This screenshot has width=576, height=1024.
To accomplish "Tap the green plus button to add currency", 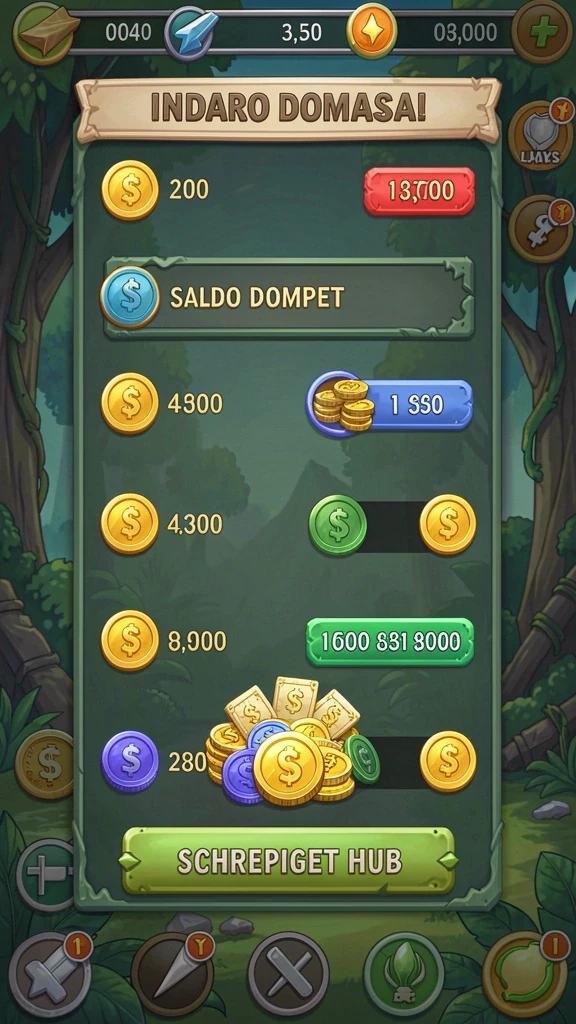I will [539, 31].
